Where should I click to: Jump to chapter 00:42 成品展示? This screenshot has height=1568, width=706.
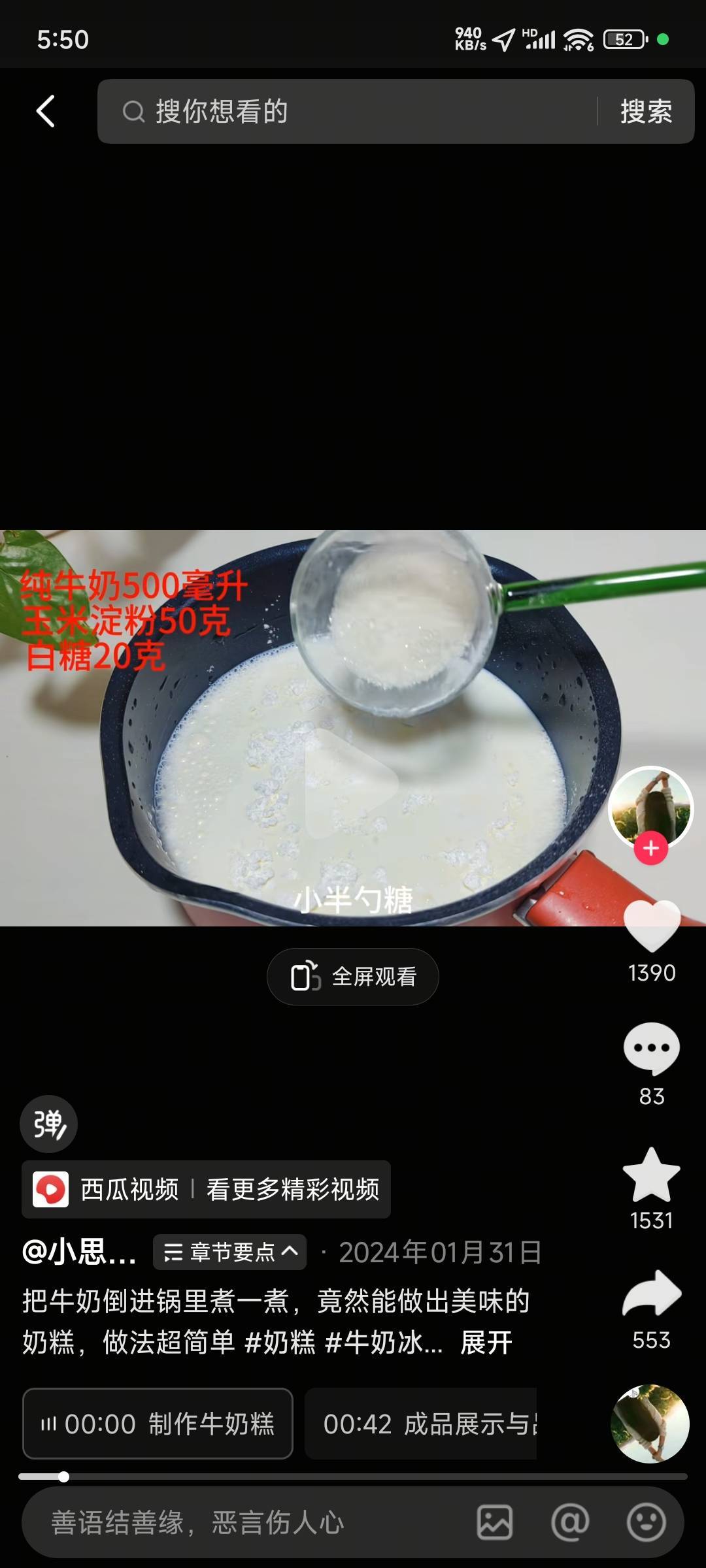click(420, 1423)
